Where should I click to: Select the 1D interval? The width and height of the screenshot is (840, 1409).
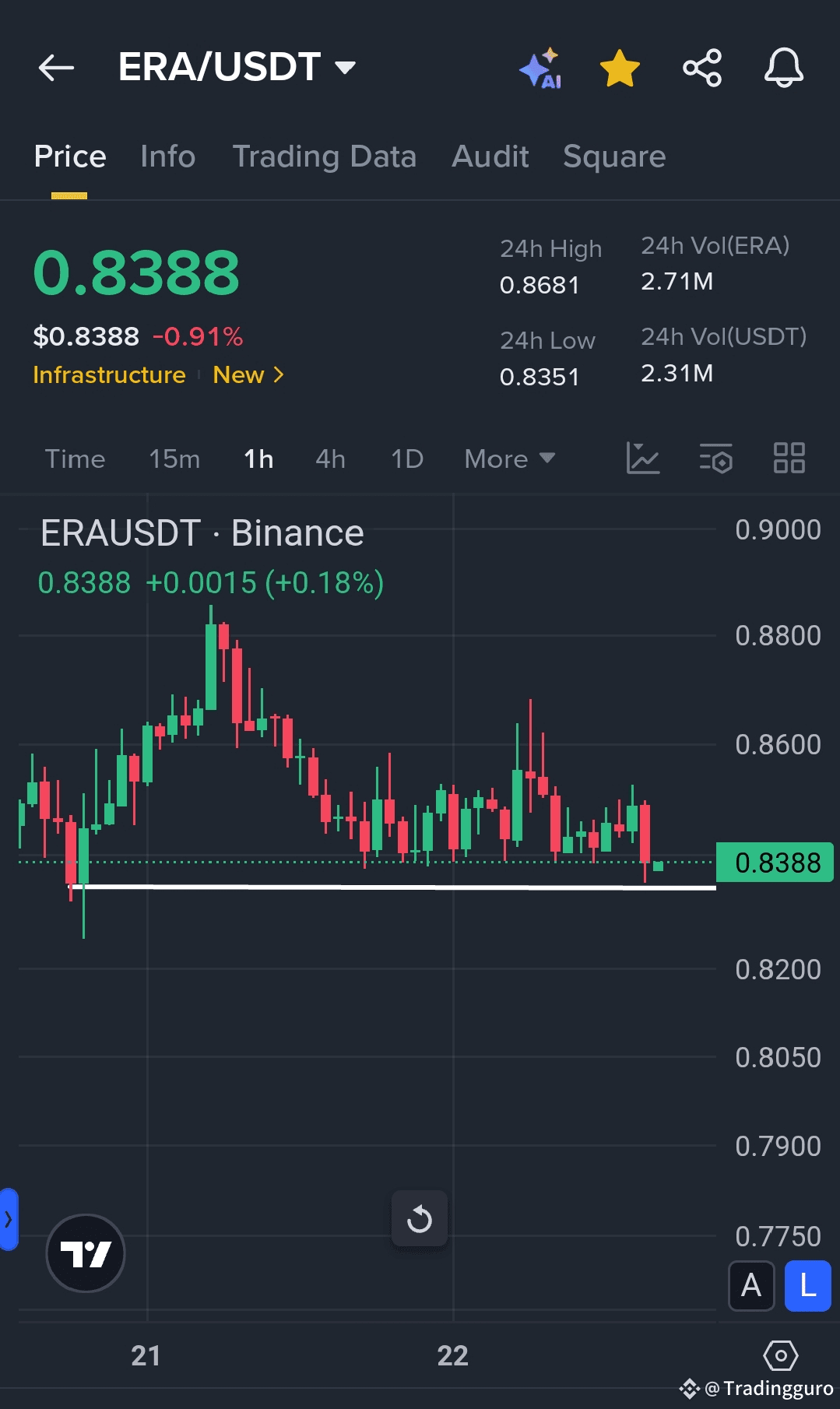click(x=407, y=459)
